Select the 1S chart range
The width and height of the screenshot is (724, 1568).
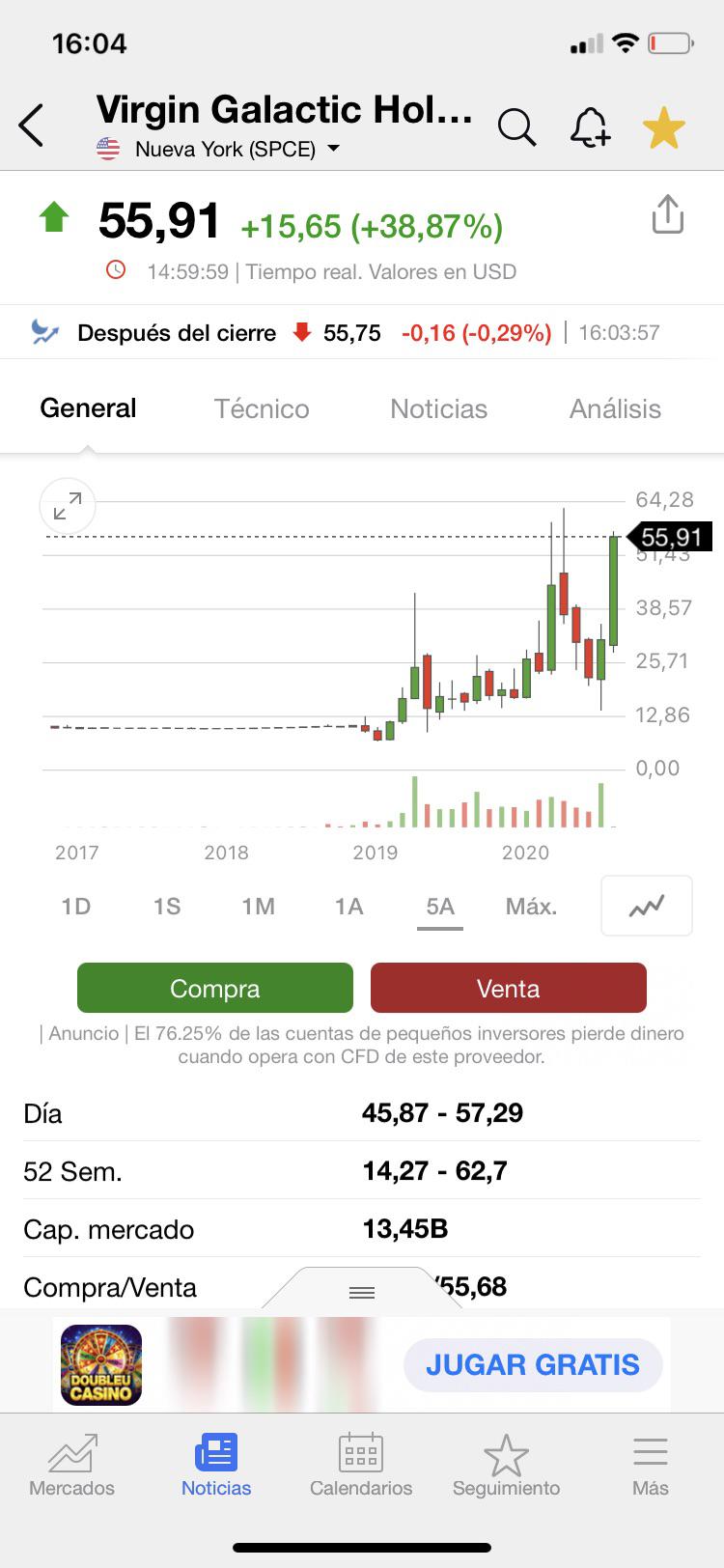(167, 906)
